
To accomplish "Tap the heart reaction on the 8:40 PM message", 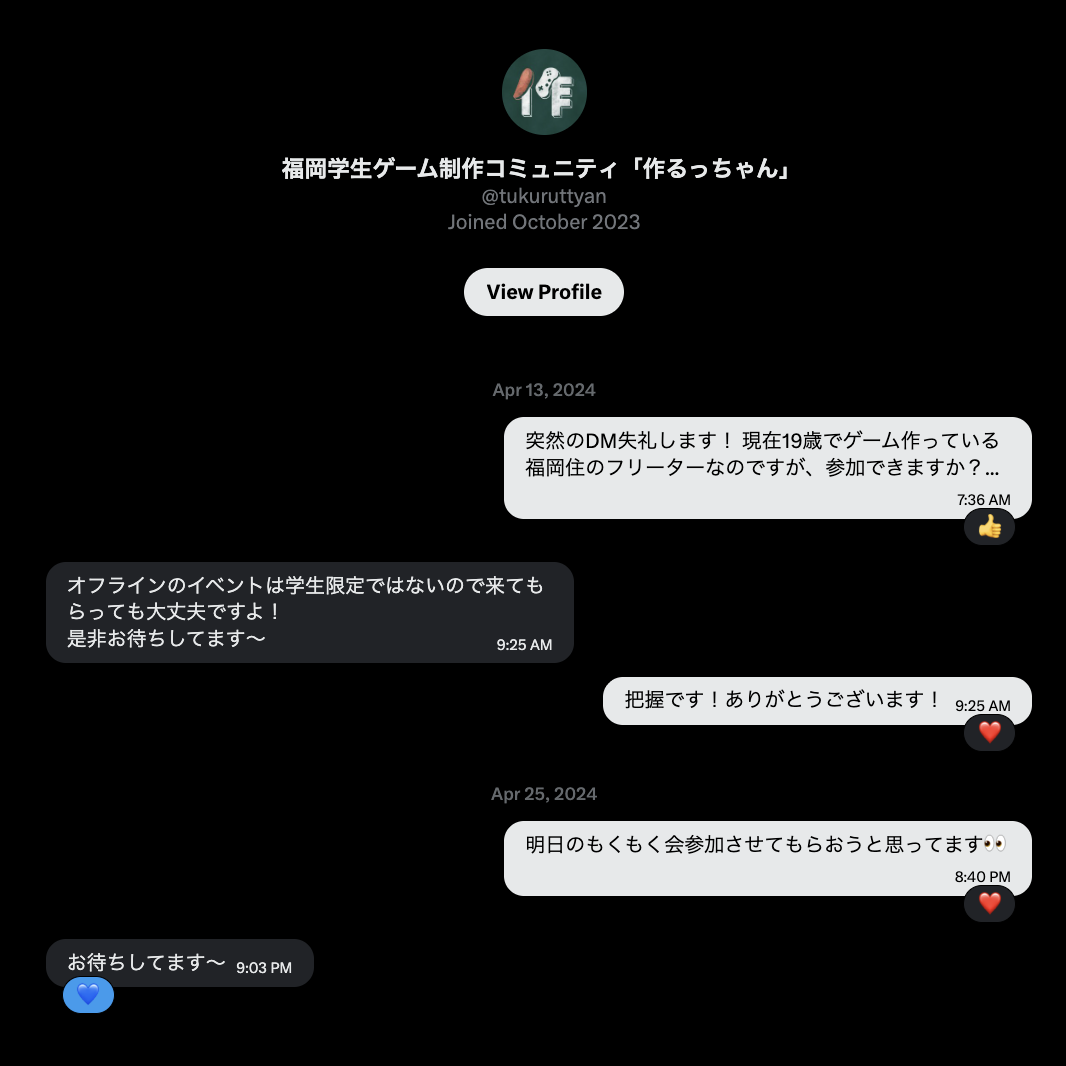I will pyautogui.click(x=989, y=903).
